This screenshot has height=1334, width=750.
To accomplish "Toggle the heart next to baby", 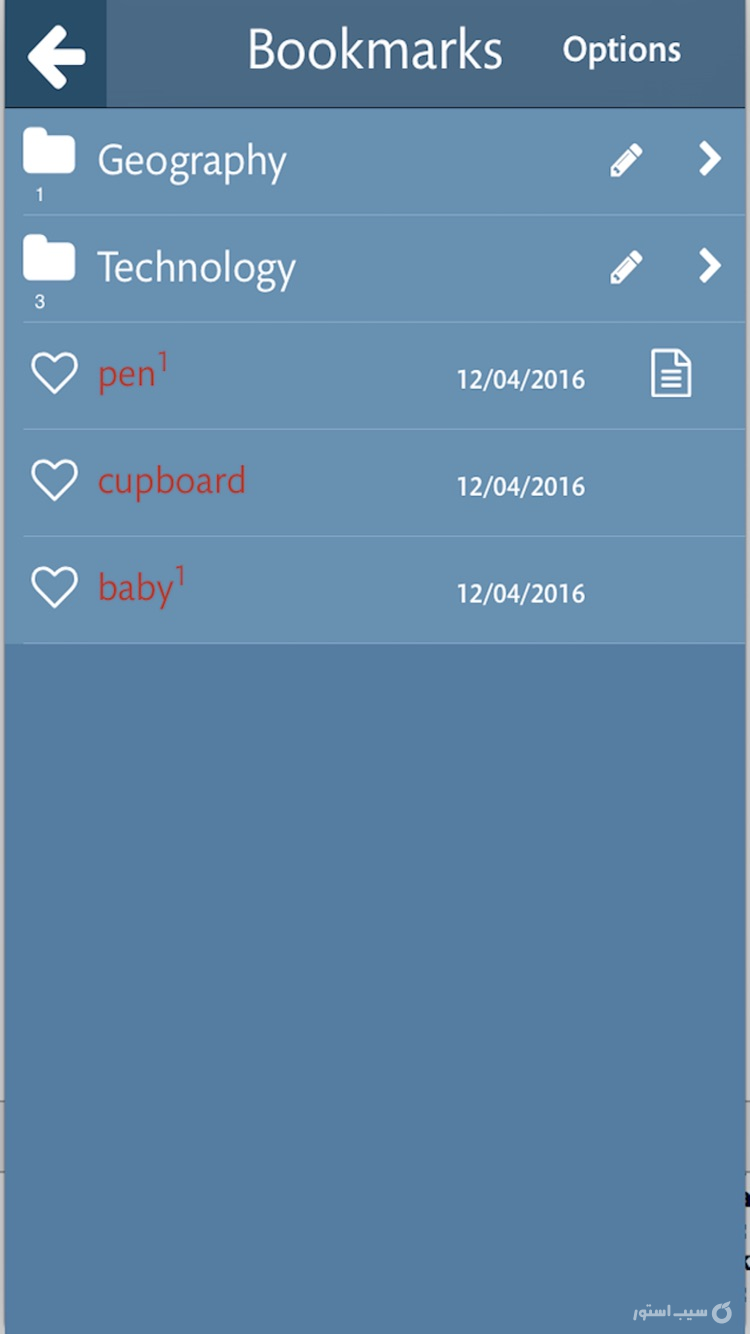I will coord(54,587).
